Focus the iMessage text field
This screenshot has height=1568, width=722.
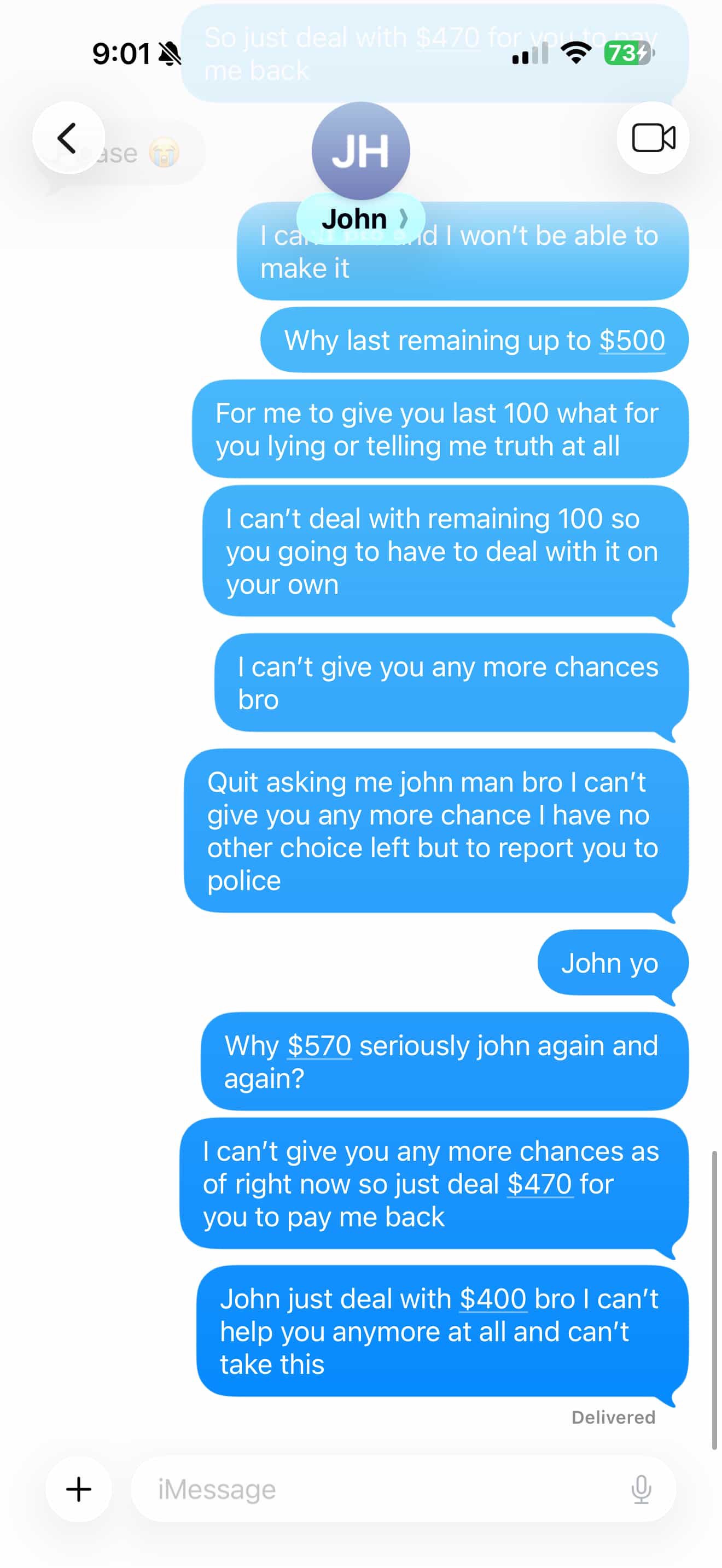377,1489
